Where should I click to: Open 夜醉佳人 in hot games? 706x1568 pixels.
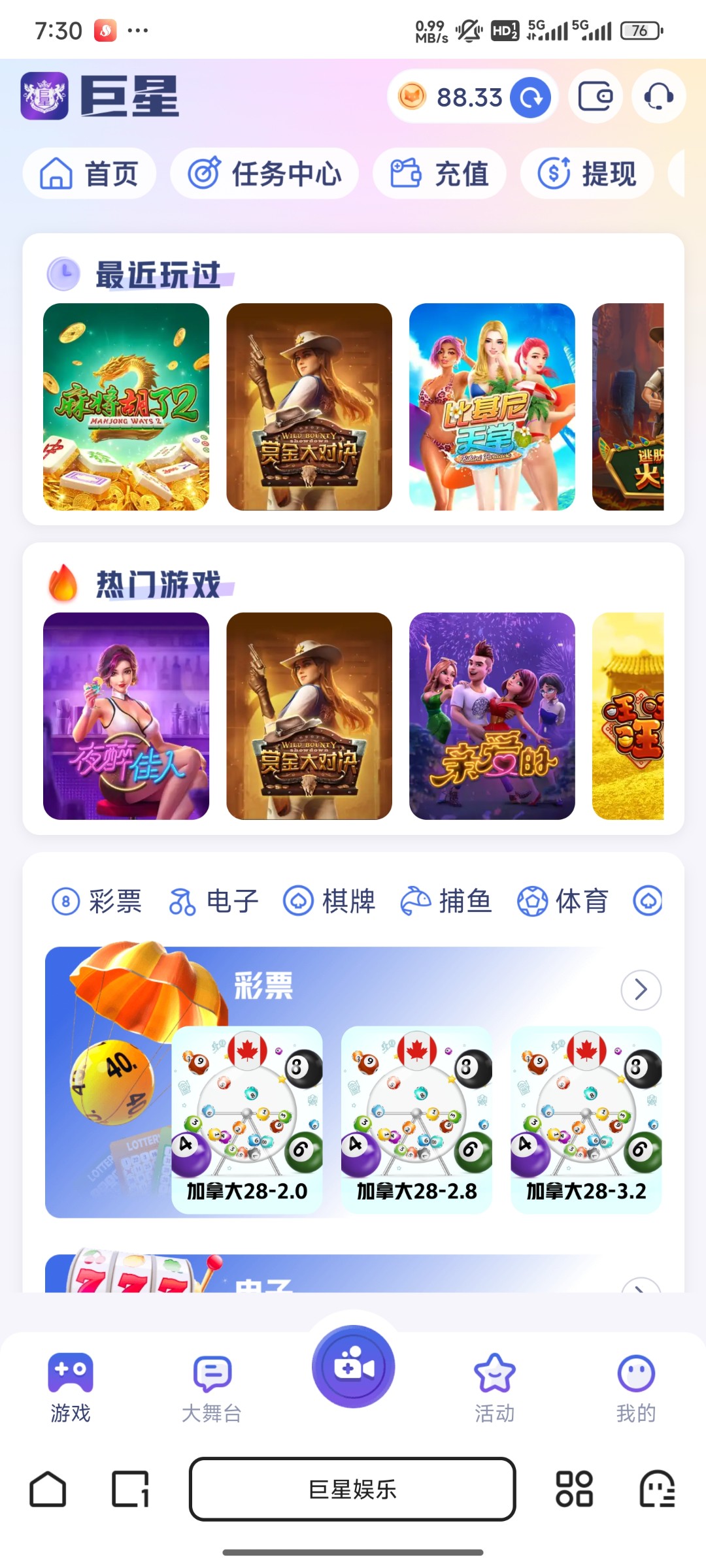coord(126,715)
